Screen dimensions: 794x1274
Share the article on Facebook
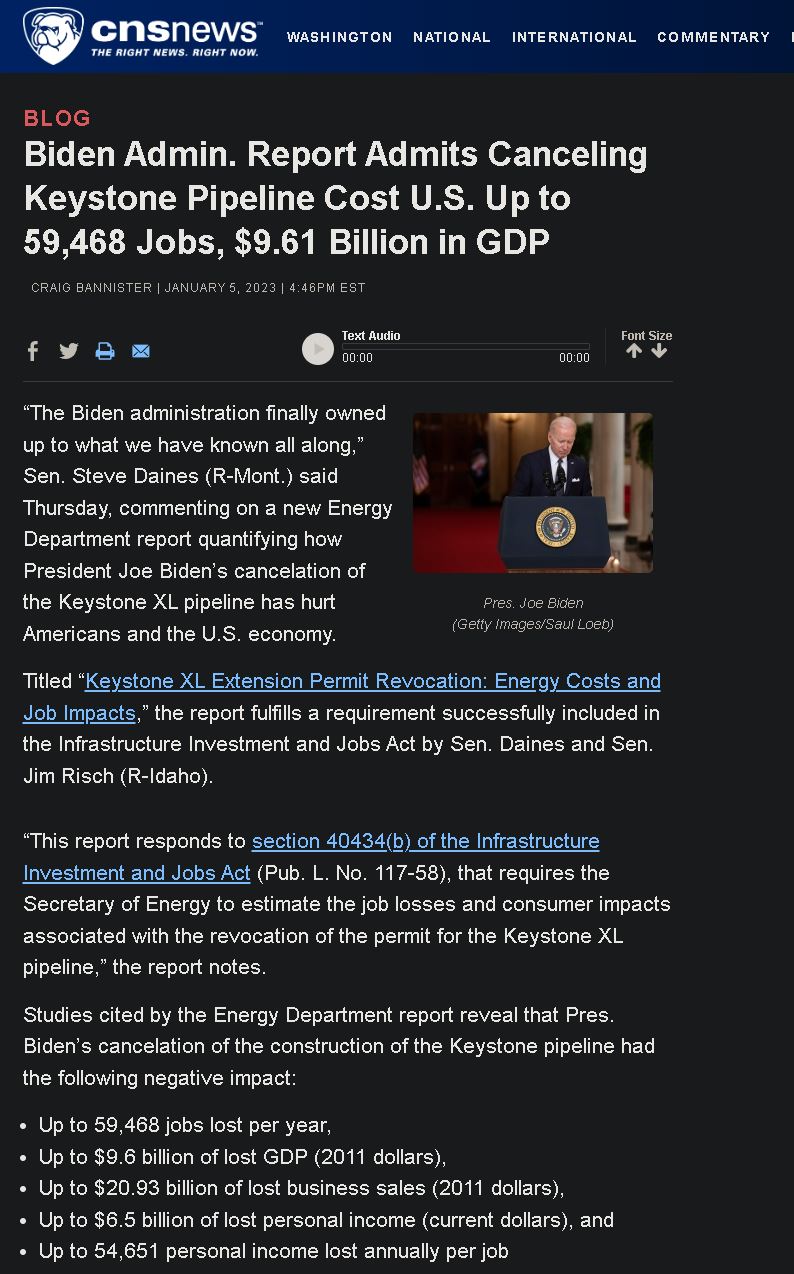tap(33, 351)
